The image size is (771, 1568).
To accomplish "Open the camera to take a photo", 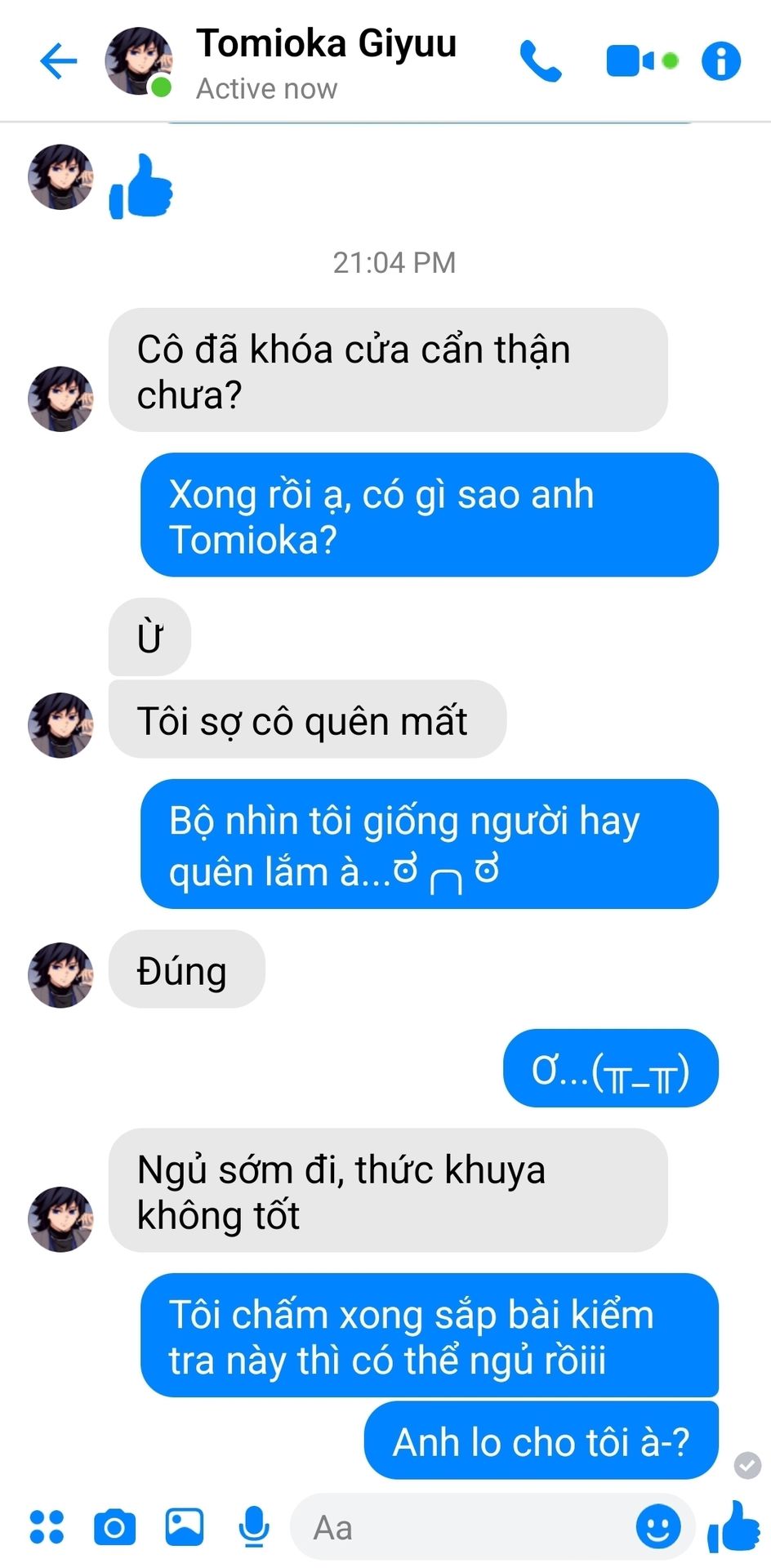I will point(115,1527).
